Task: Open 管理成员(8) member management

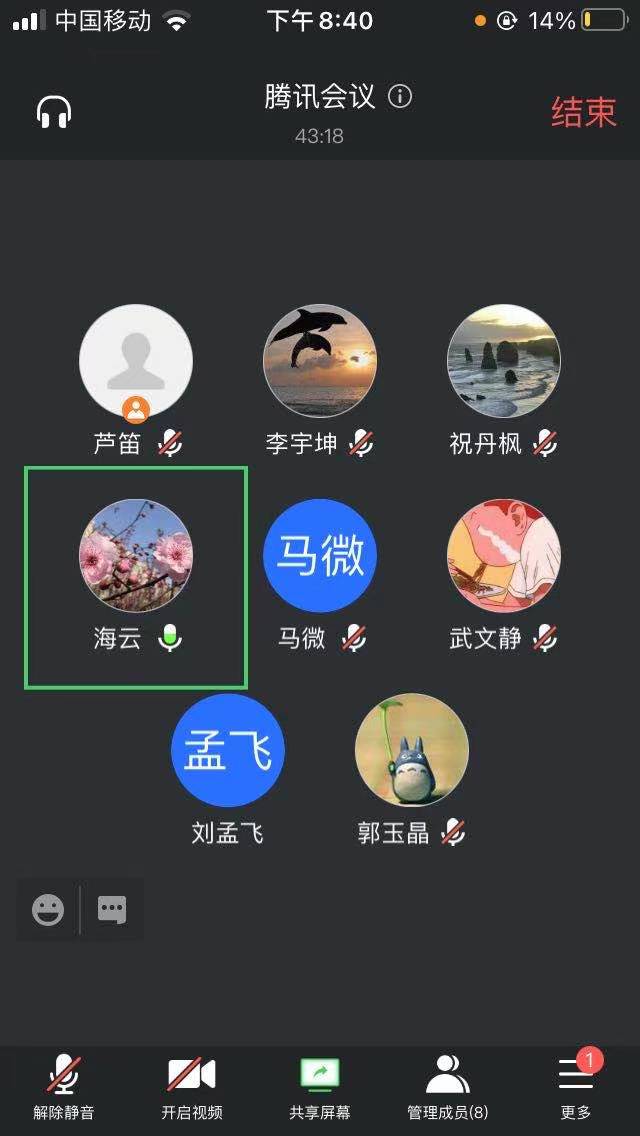Action: tap(448, 1085)
